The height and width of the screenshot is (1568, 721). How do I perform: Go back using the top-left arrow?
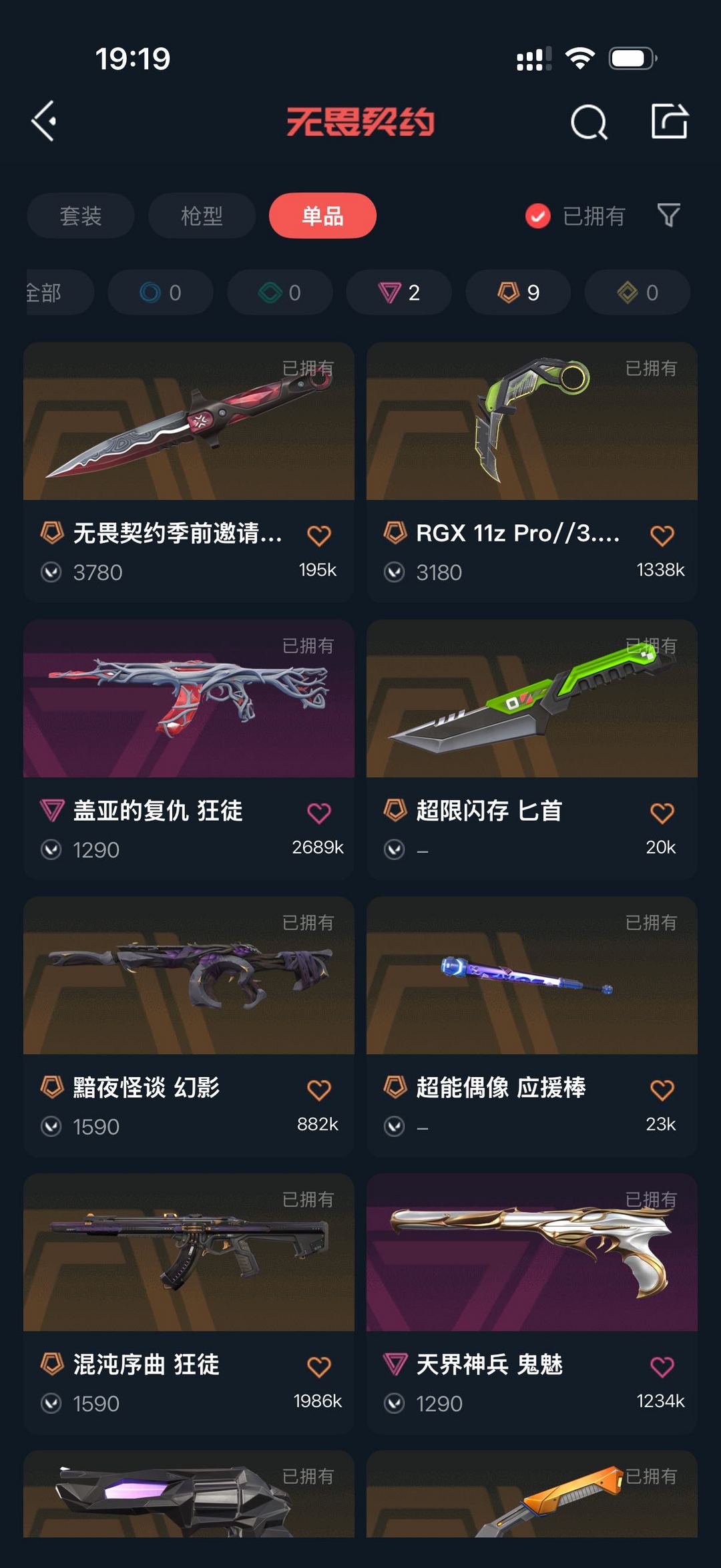coord(44,122)
